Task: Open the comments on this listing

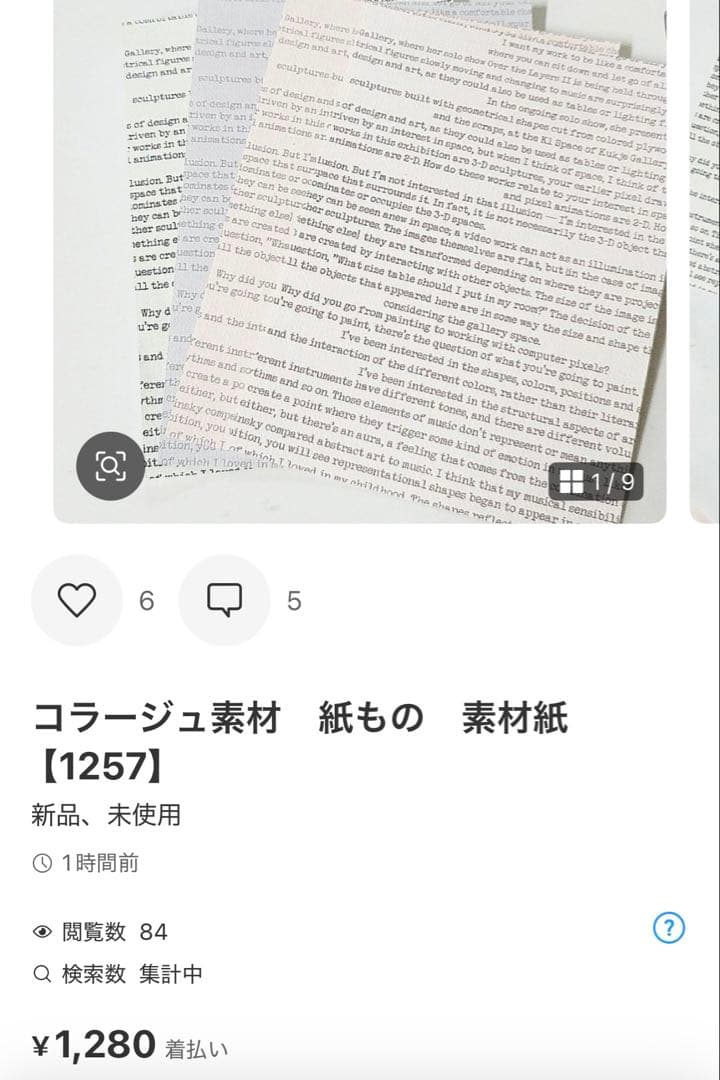Action: point(224,600)
